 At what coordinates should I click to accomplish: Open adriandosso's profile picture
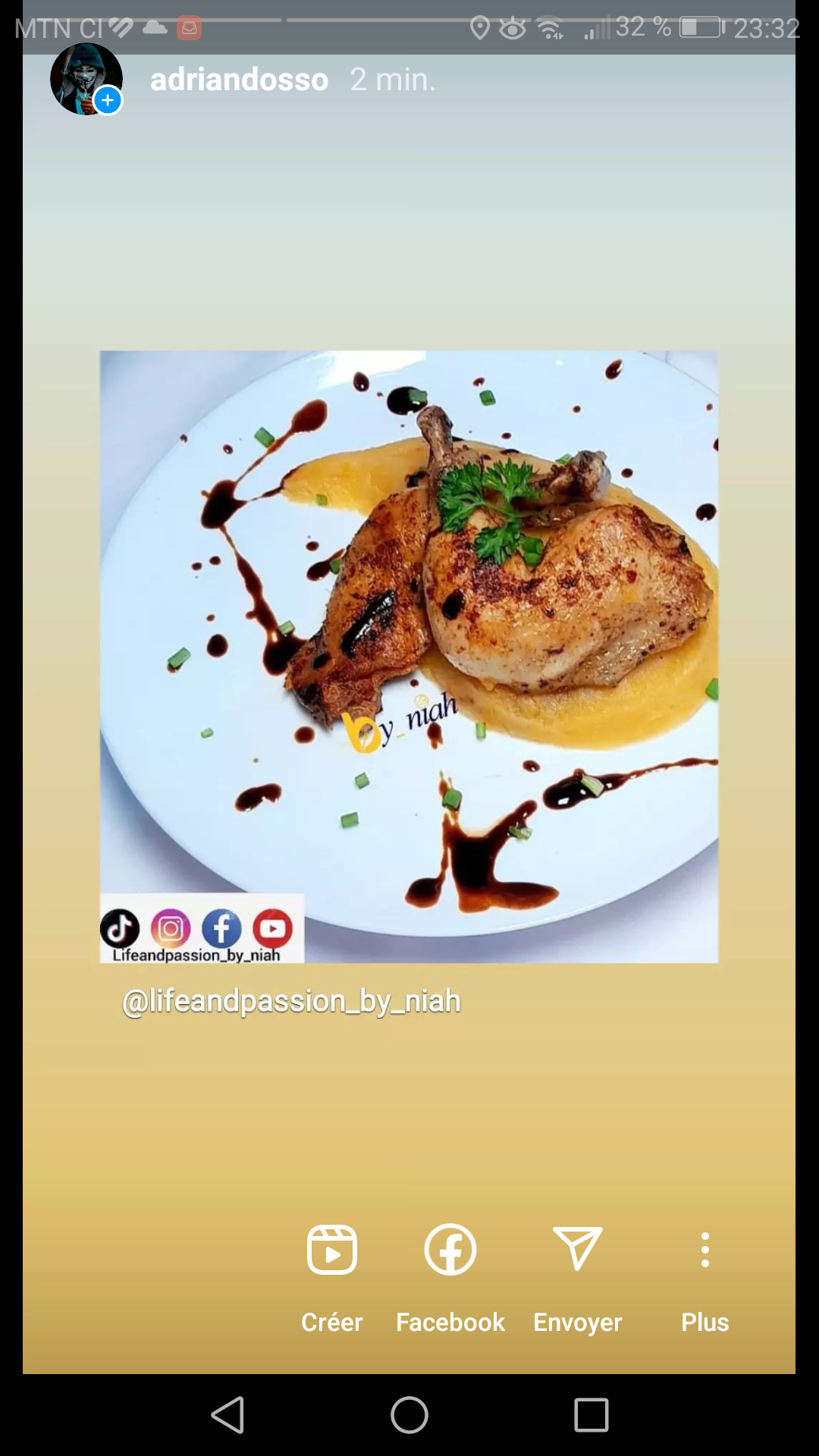click(86, 79)
